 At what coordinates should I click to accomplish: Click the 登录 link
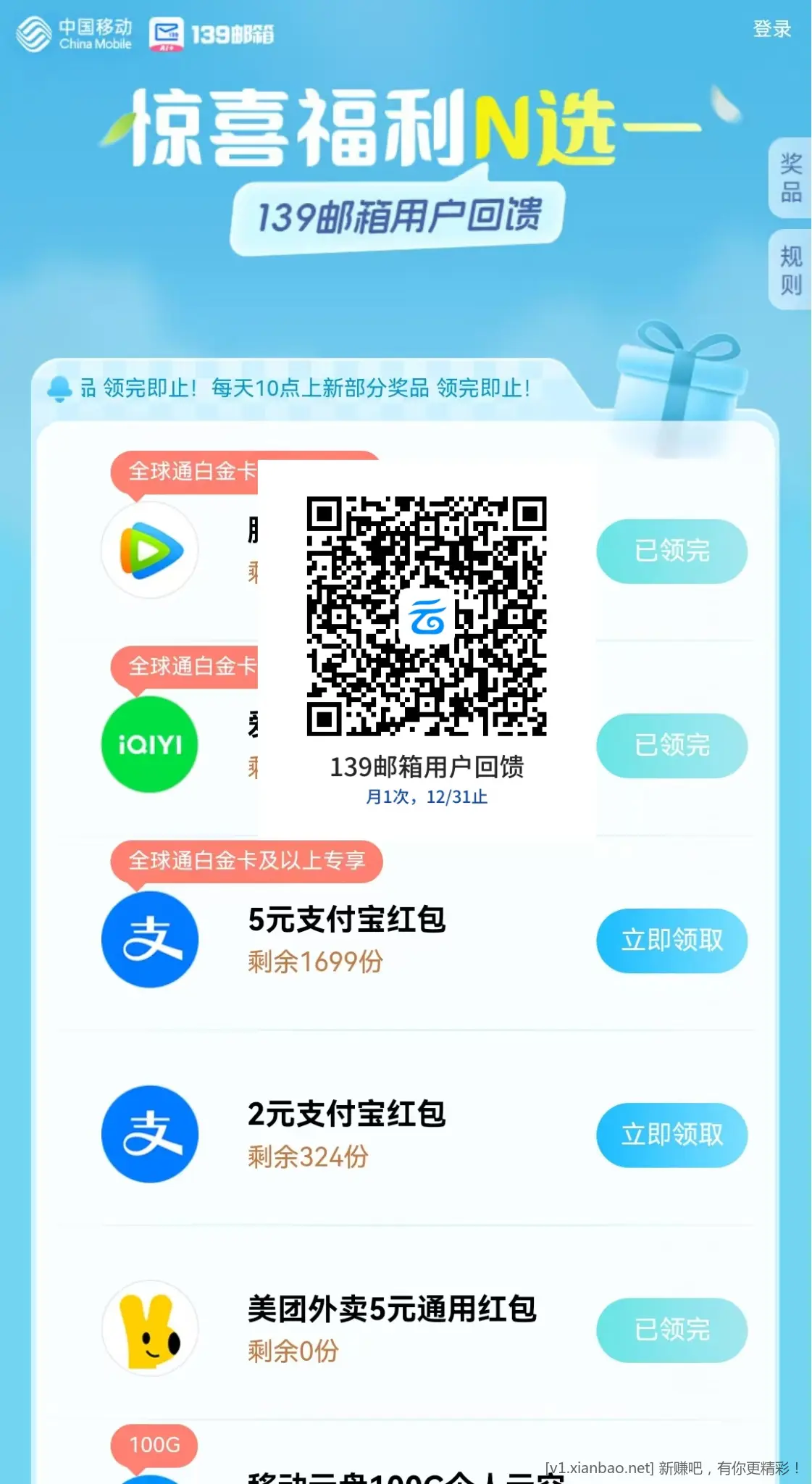771,30
